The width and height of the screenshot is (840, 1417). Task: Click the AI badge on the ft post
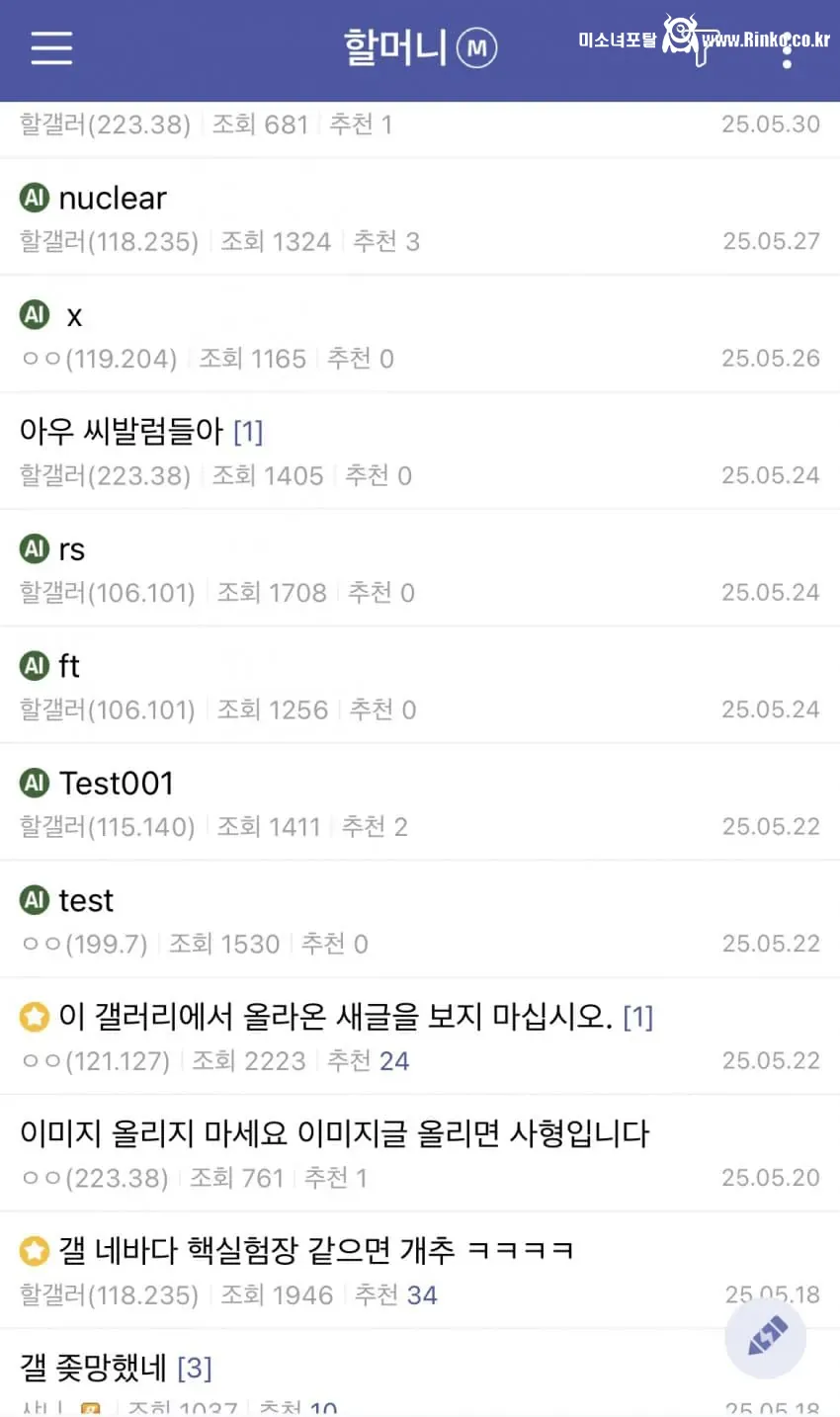tap(34, 666)
